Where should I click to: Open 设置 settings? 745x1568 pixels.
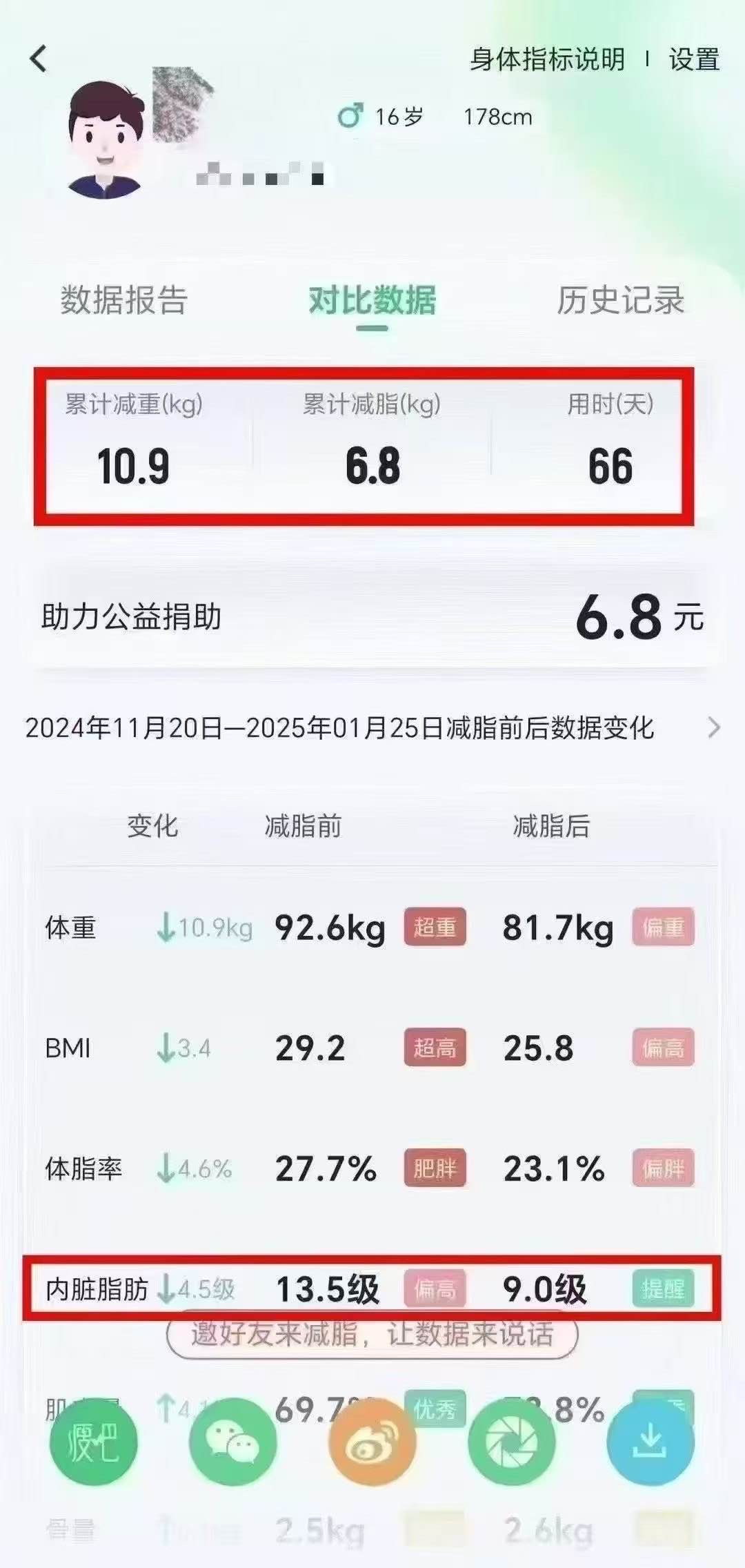(694, 59)
